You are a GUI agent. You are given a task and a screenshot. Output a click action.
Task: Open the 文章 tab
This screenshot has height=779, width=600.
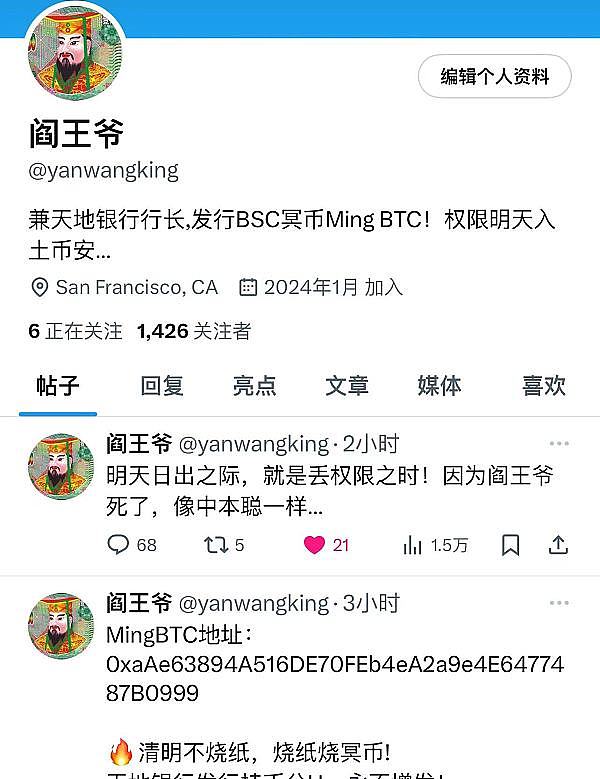click(x=346, y=386)
